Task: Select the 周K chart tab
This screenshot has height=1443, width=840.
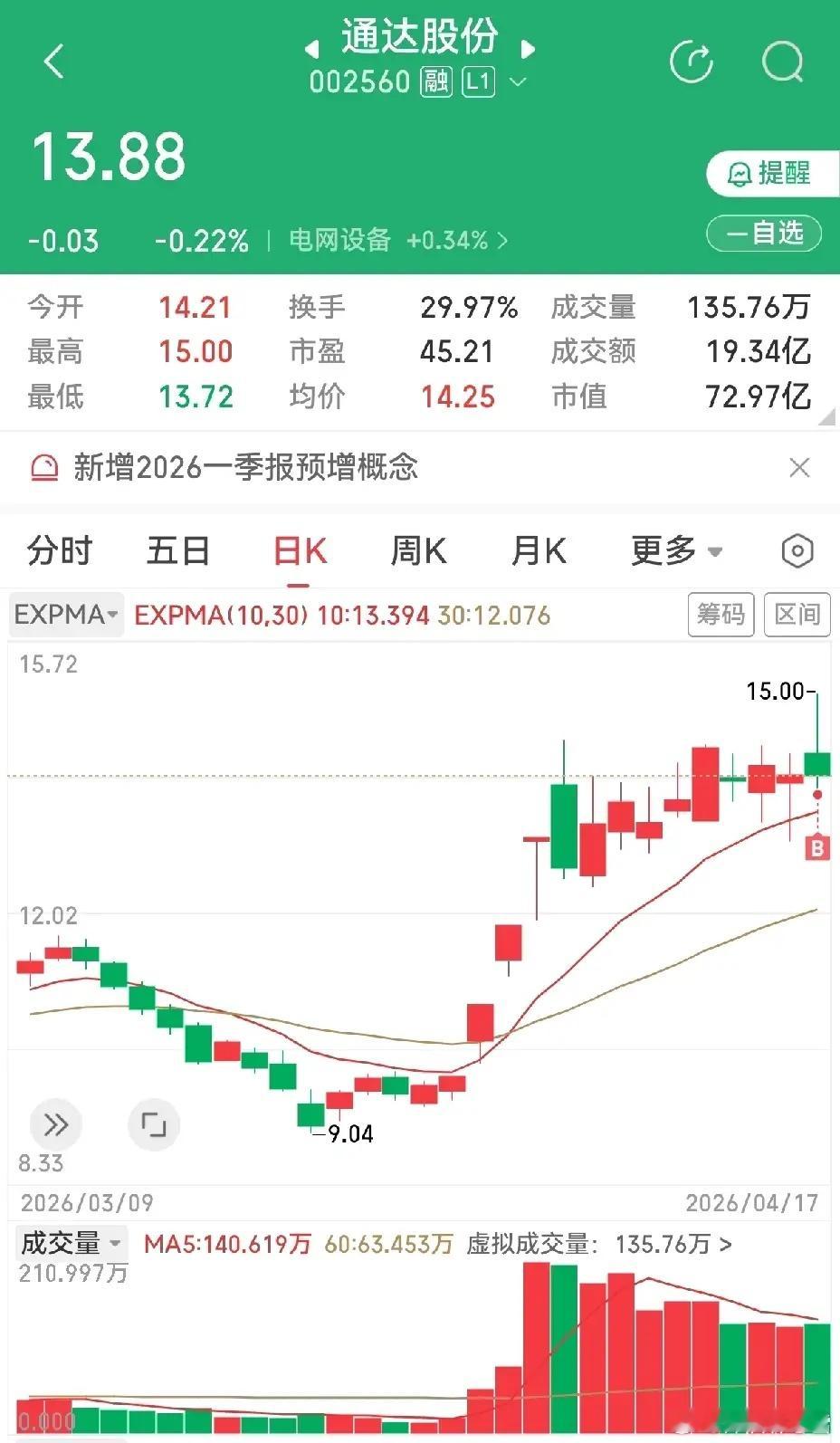Action: [418, 550]
